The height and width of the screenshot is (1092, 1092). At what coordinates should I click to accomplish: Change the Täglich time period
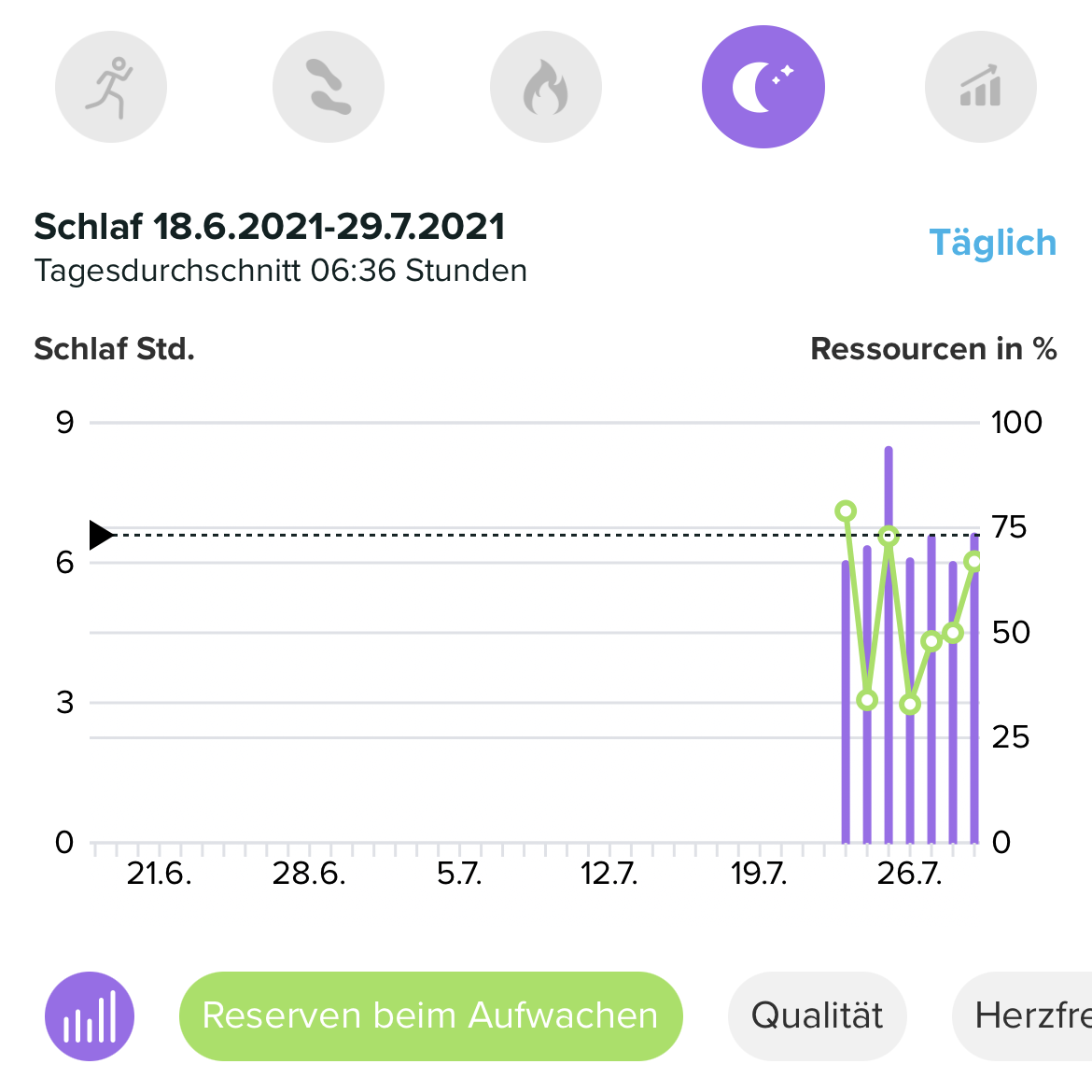993,243
